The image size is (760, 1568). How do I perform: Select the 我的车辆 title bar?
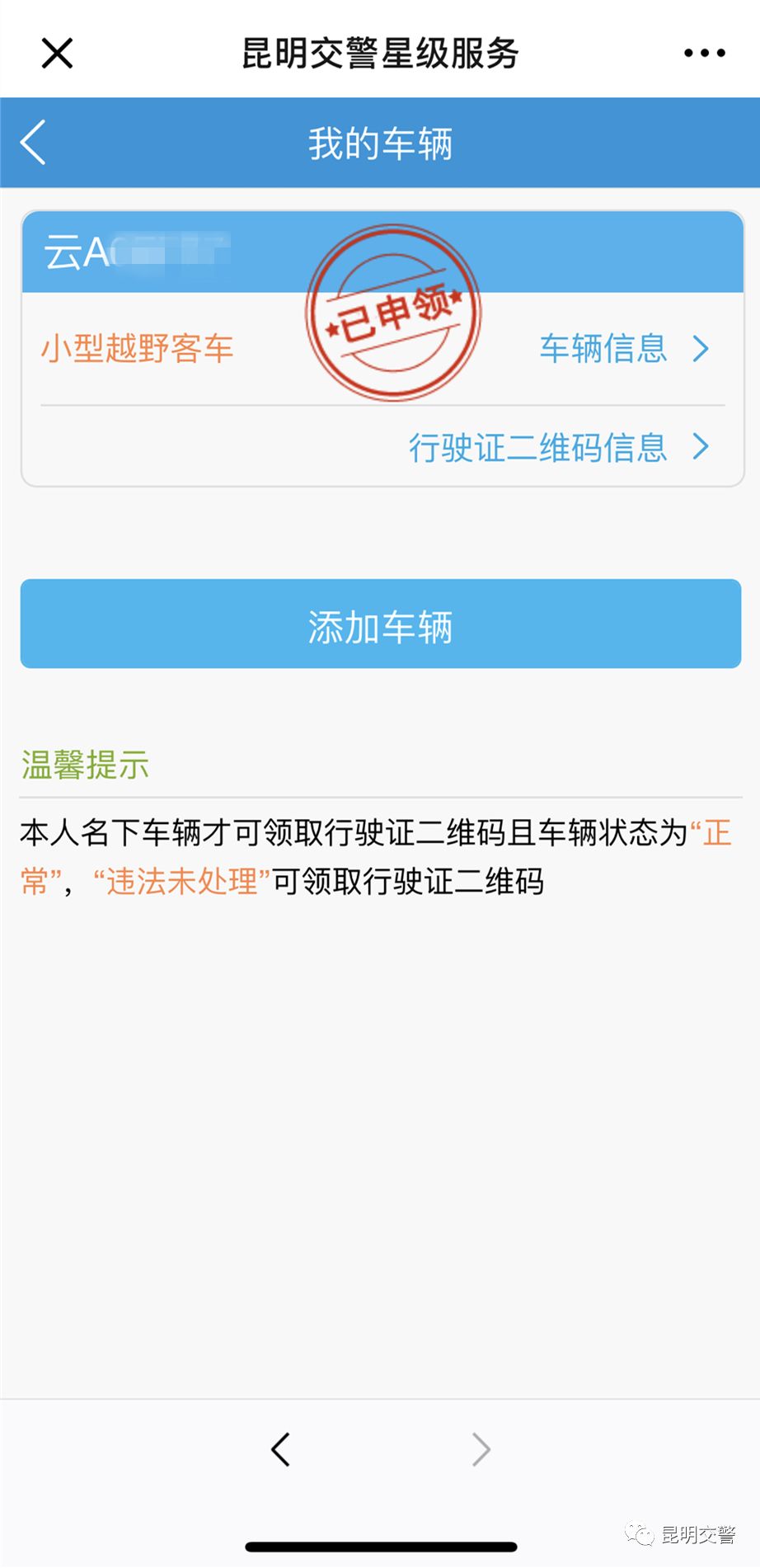[380, 142]
